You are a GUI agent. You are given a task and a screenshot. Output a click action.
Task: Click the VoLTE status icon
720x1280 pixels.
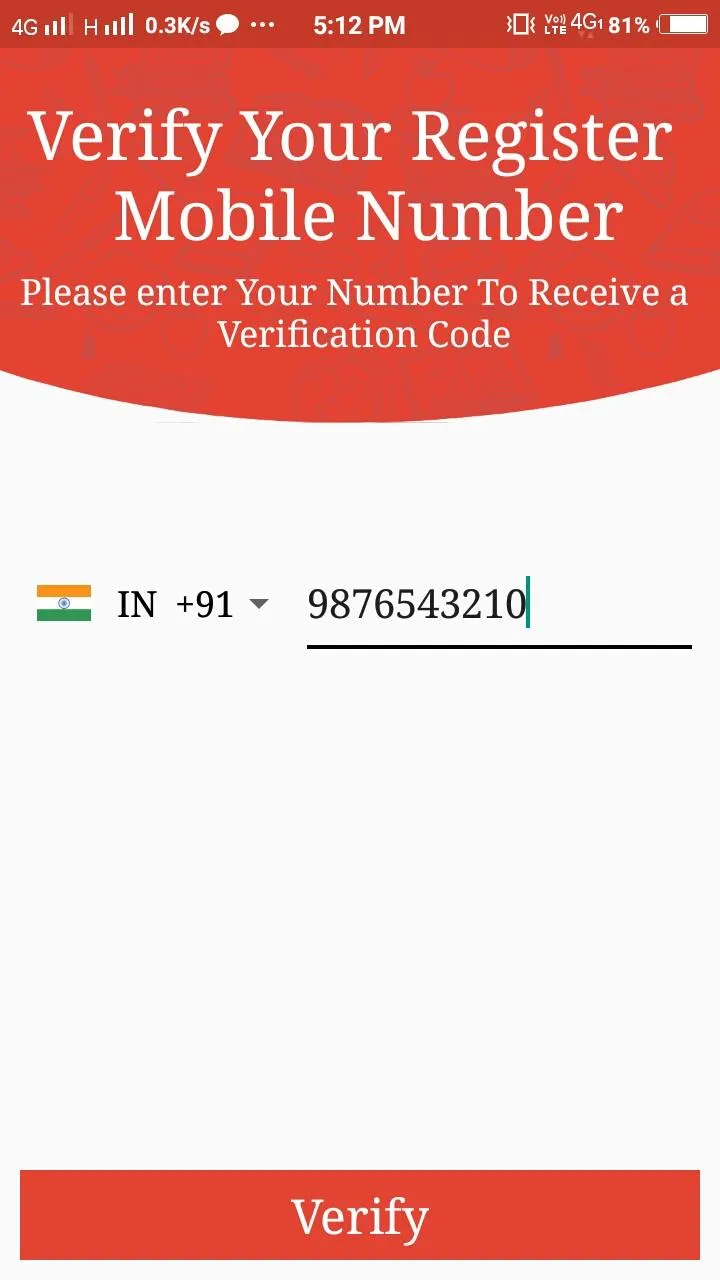coord(556,24)
